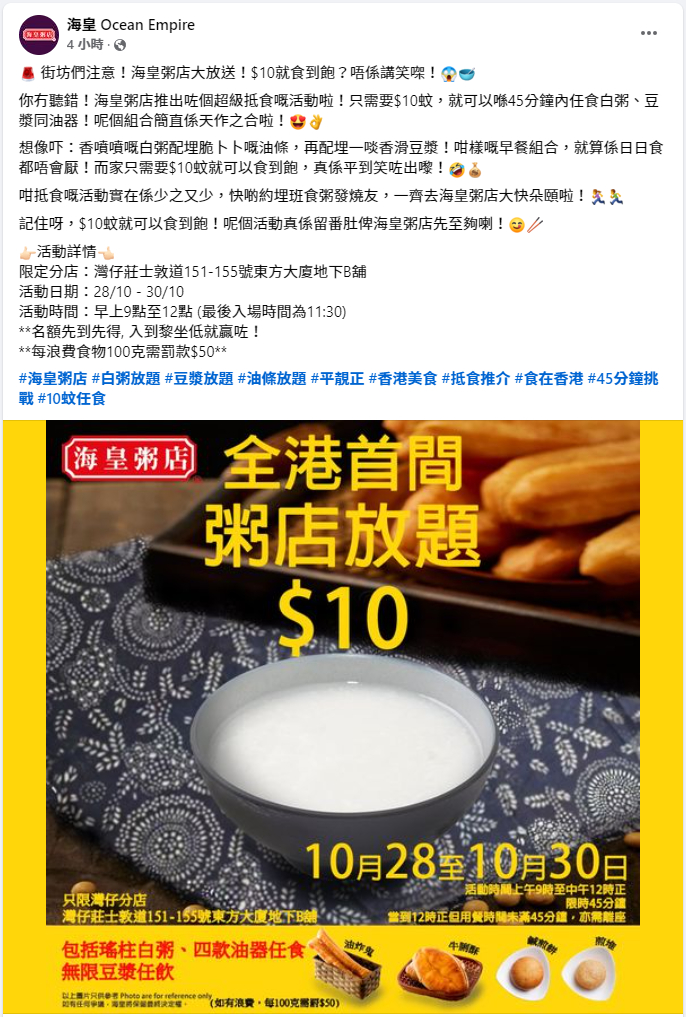Open the #油條放題 hashtag

(271, 379)
